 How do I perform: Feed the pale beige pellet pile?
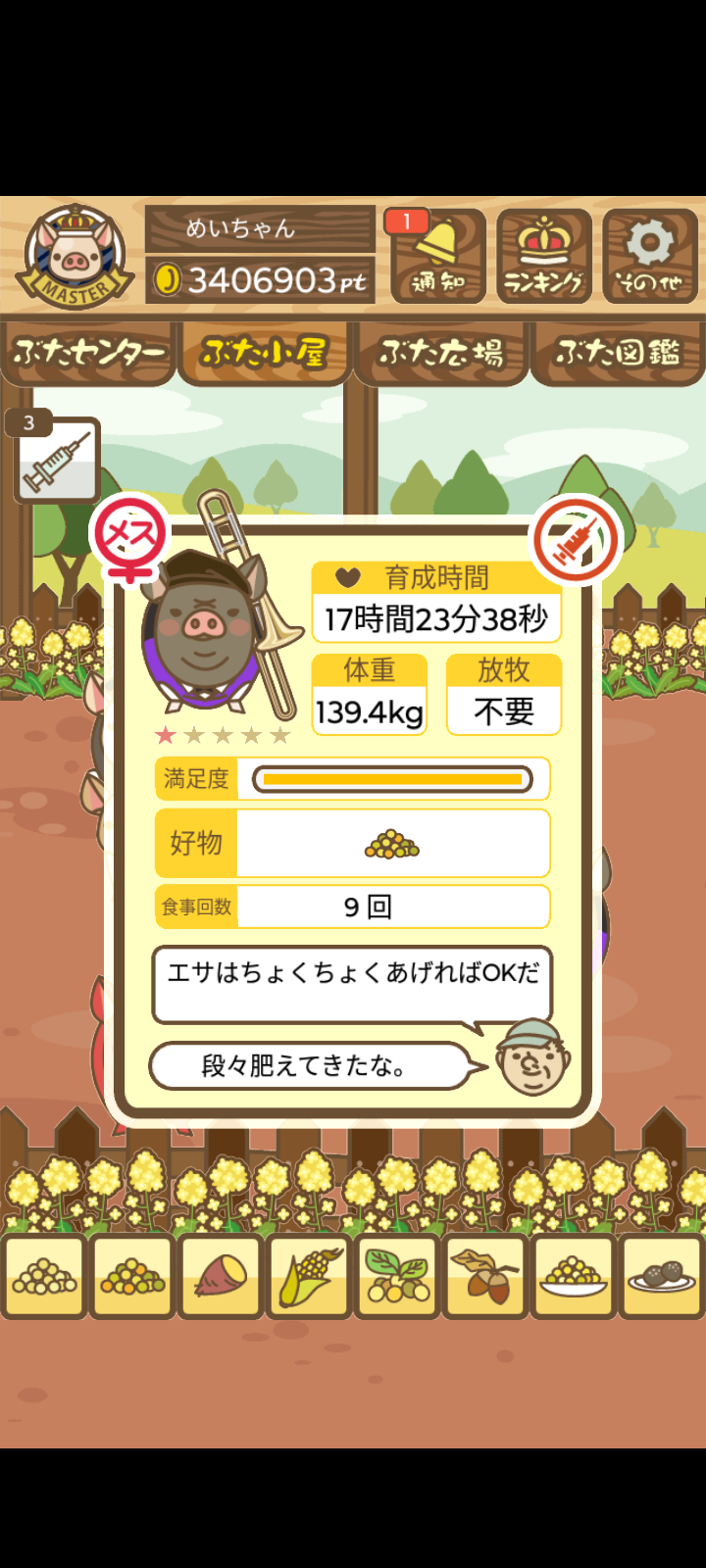click(x=44, y=1277)
